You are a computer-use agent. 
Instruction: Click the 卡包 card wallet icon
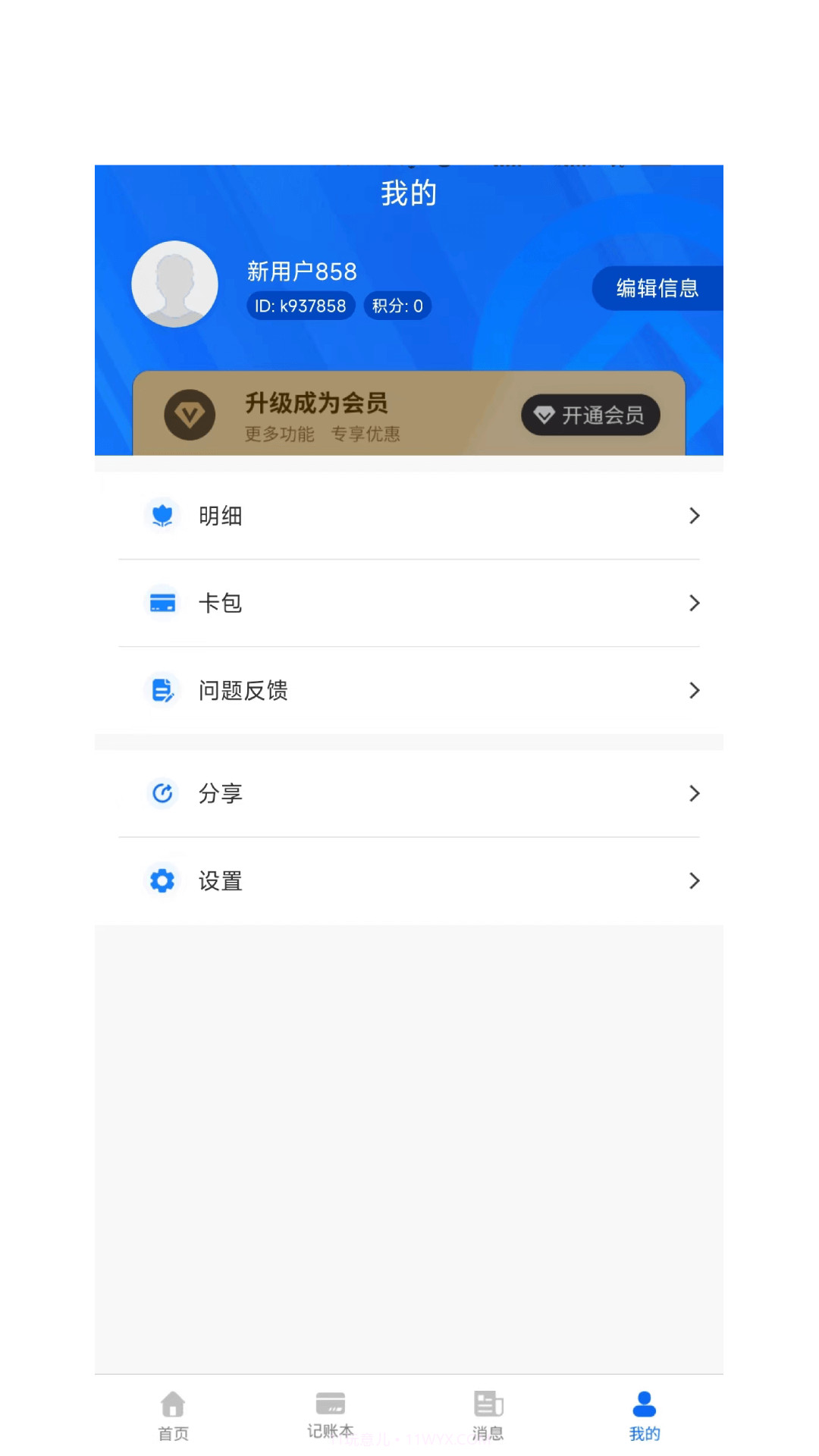pos(162,603)
